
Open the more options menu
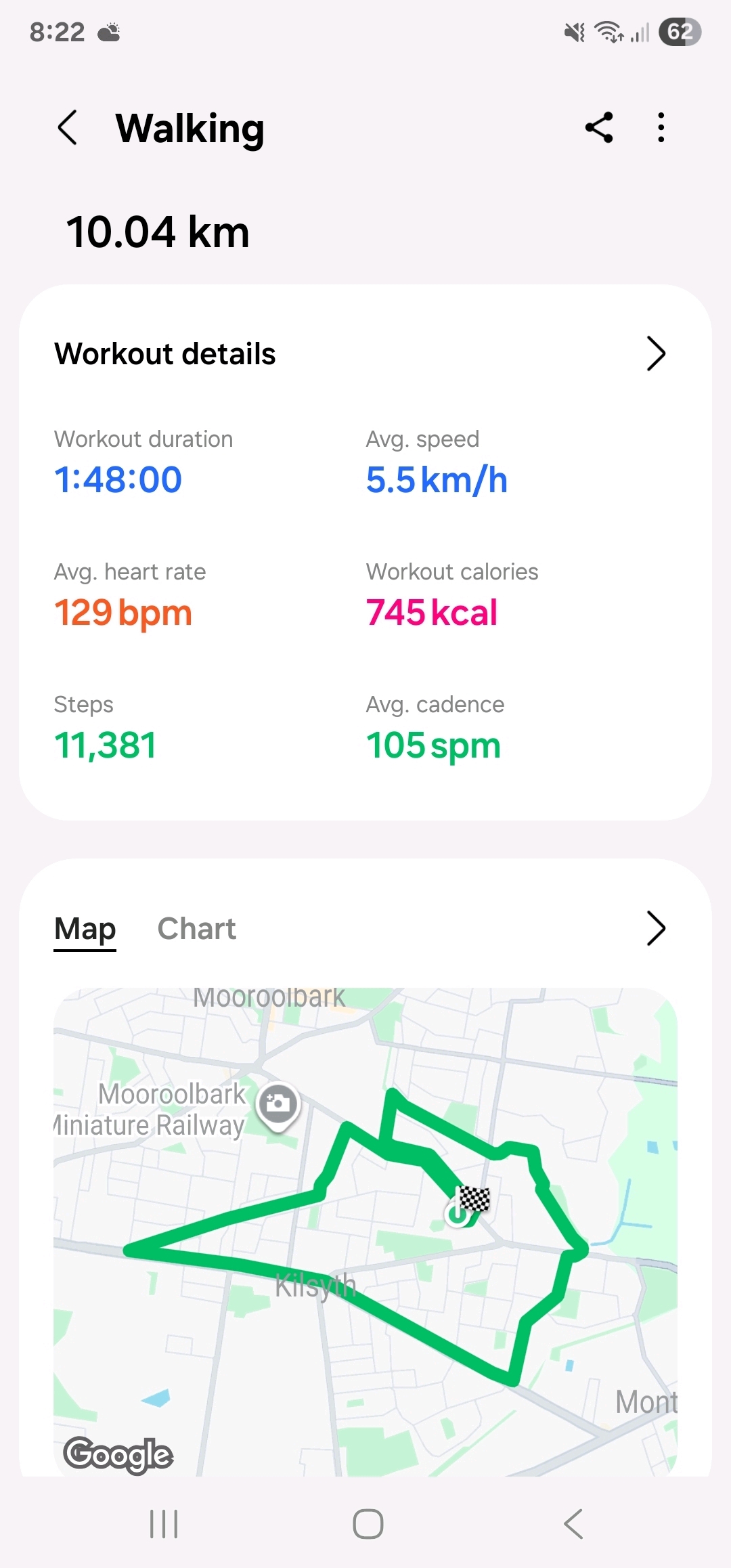pyautogui.click(x=661, y=128)
